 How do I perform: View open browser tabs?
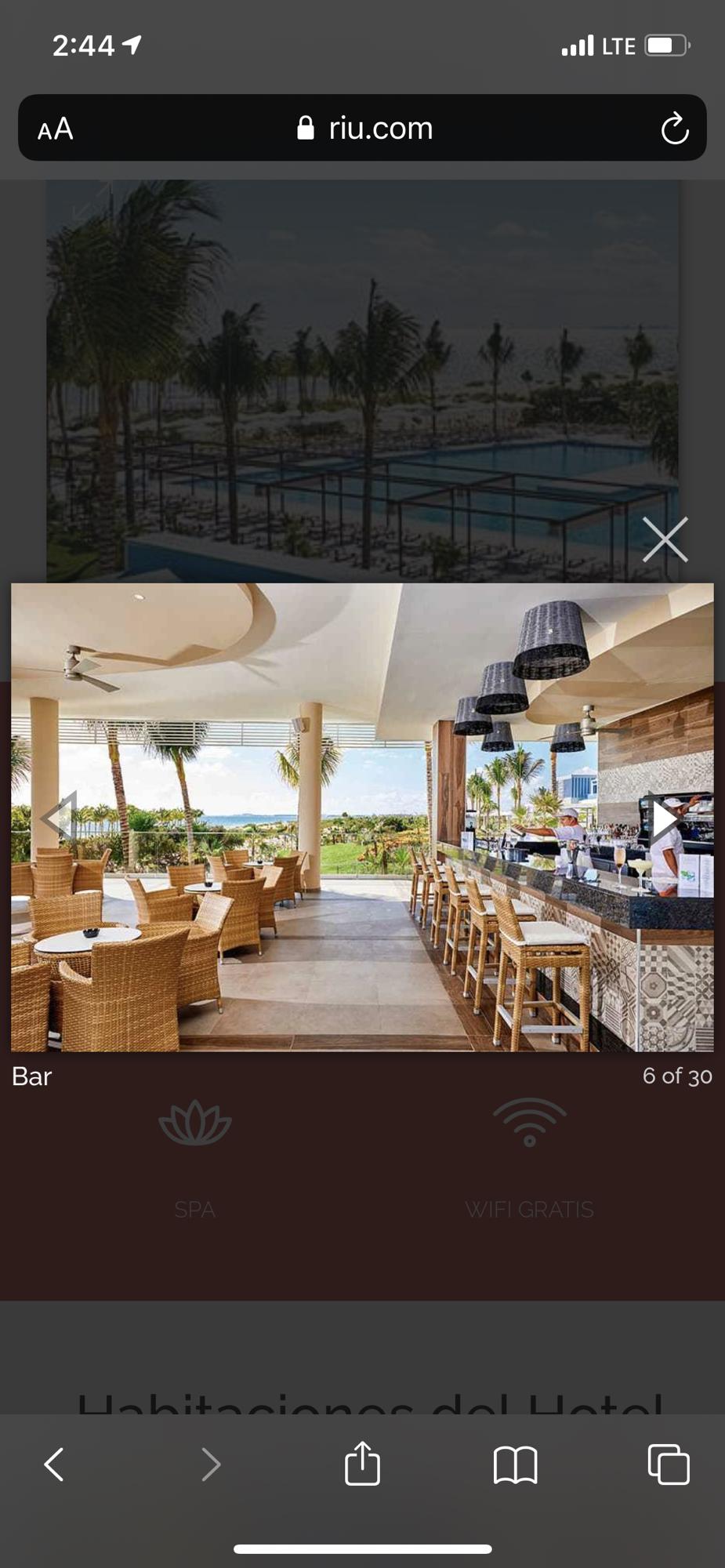pyautogui.click(x=669, y=1464)
